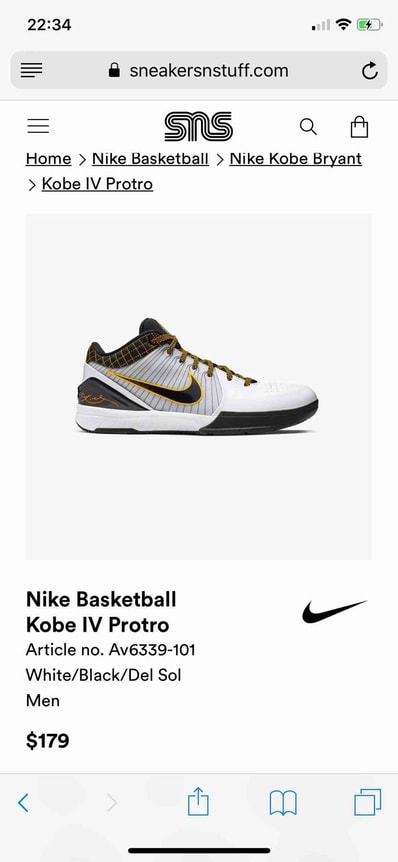Tap the SNS logo to go home

coord(198,126)
